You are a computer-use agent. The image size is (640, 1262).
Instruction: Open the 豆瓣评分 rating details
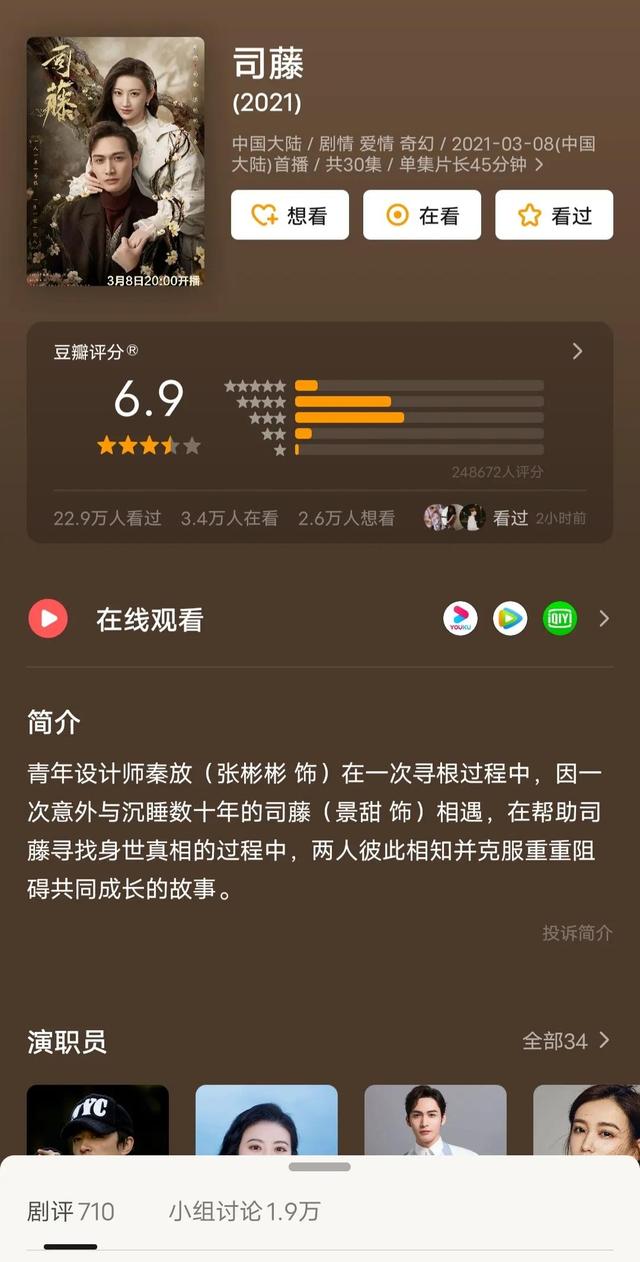pyautogui.click(x=577, y=351)
